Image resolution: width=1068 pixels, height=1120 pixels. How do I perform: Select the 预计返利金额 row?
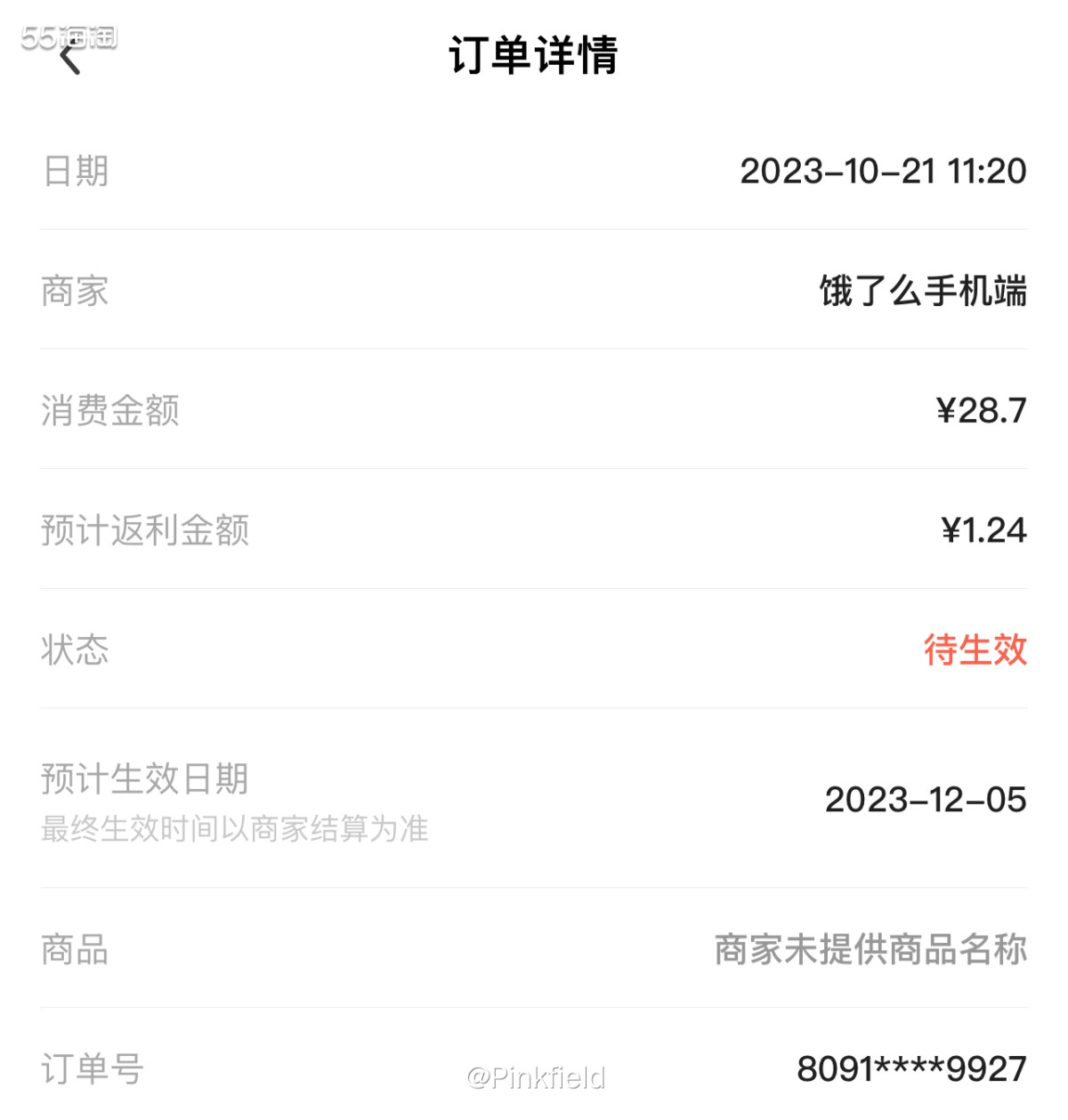pyautogui.click(x=143, y=531)
